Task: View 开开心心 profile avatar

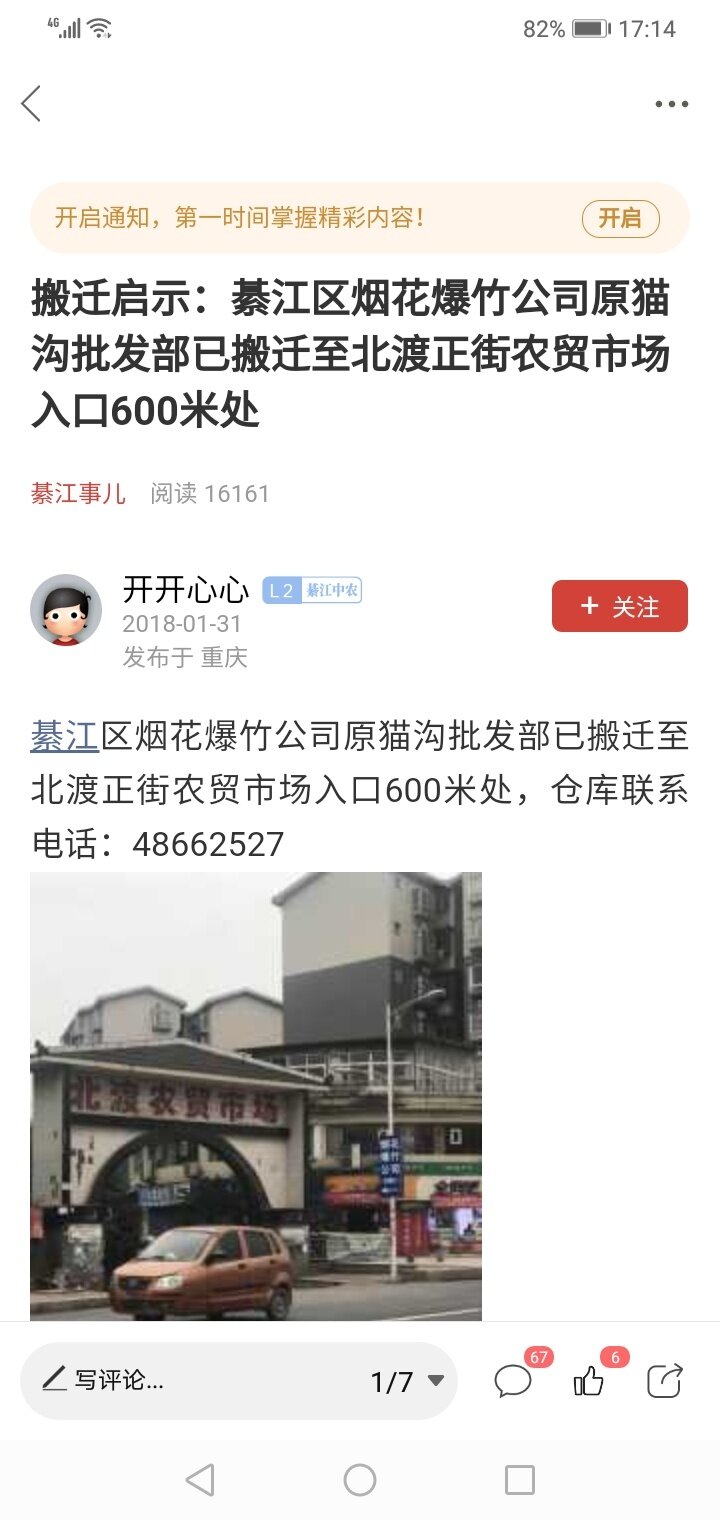Action: (66, 610)
